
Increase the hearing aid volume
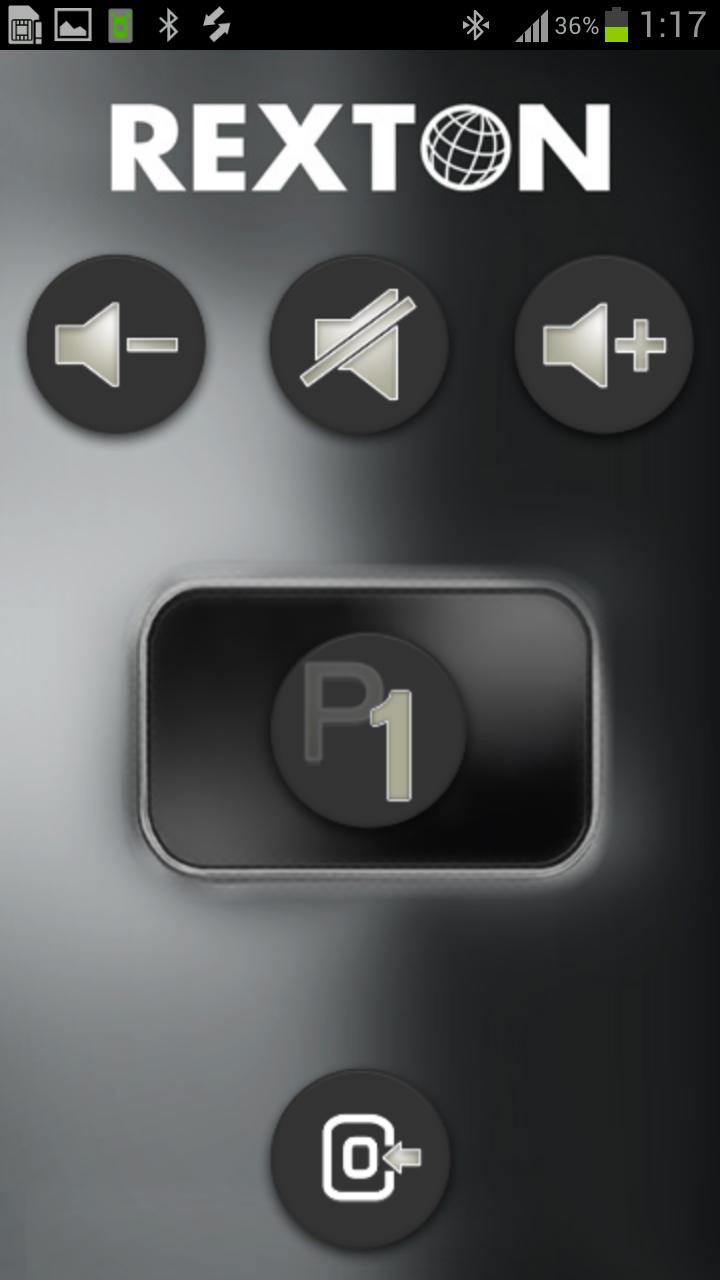604,345
